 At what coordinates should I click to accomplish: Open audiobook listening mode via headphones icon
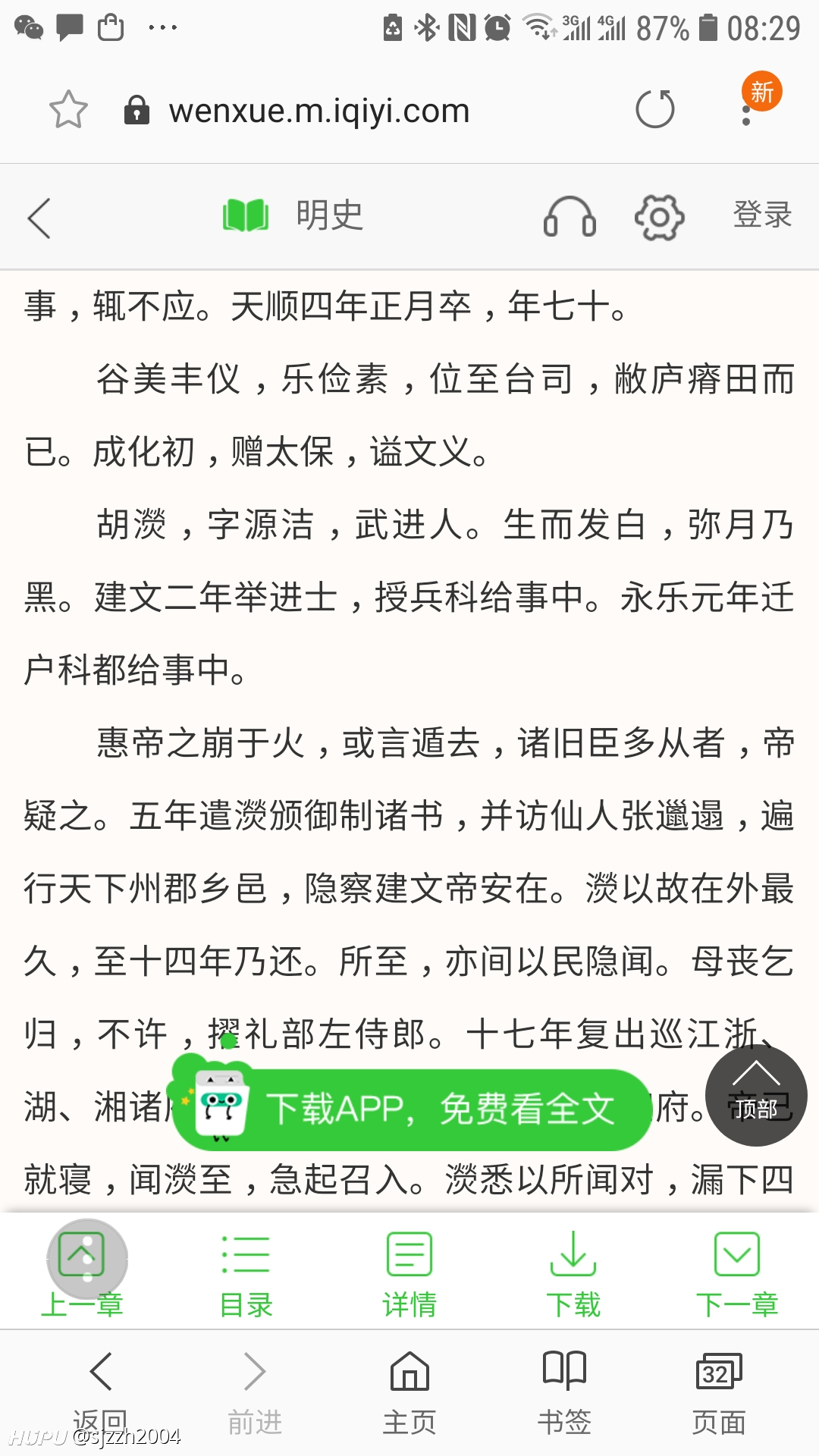[x=570, y=217]
